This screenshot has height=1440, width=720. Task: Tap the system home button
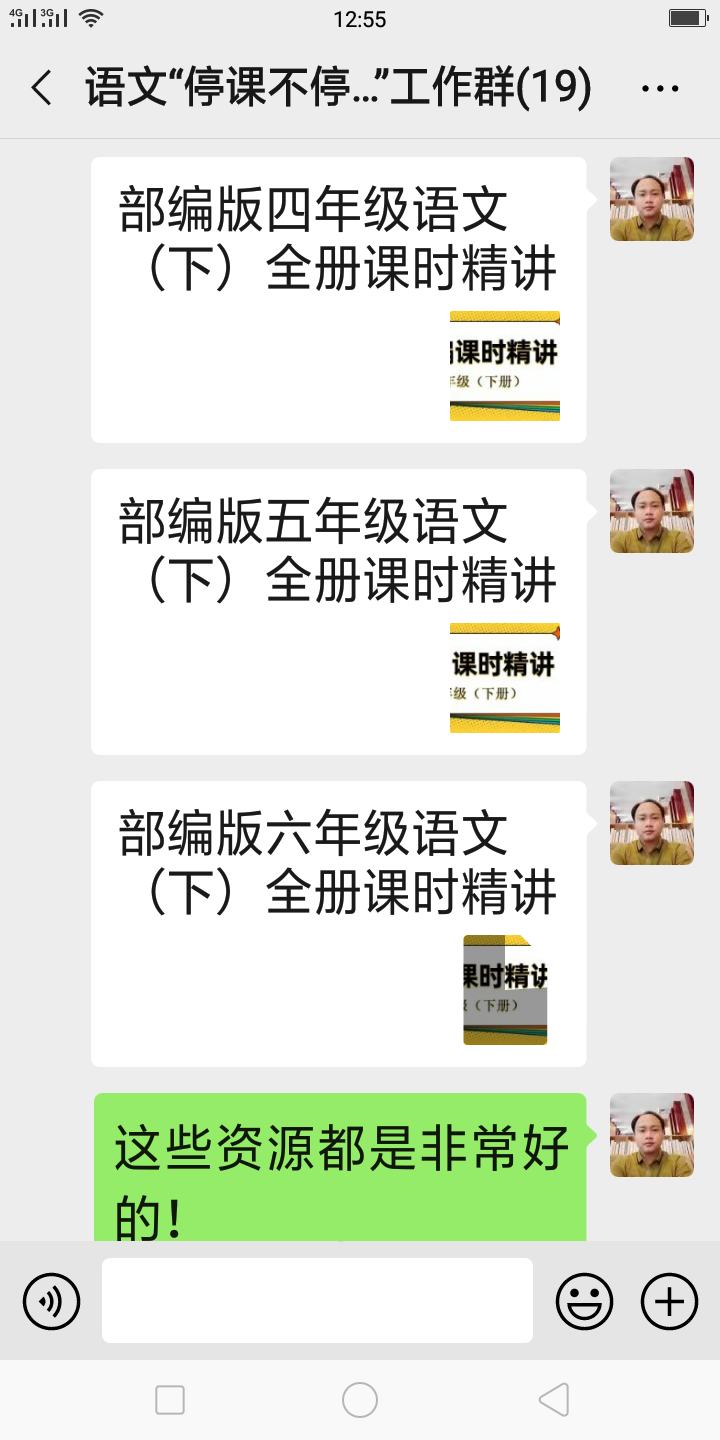coord(360,1400)
